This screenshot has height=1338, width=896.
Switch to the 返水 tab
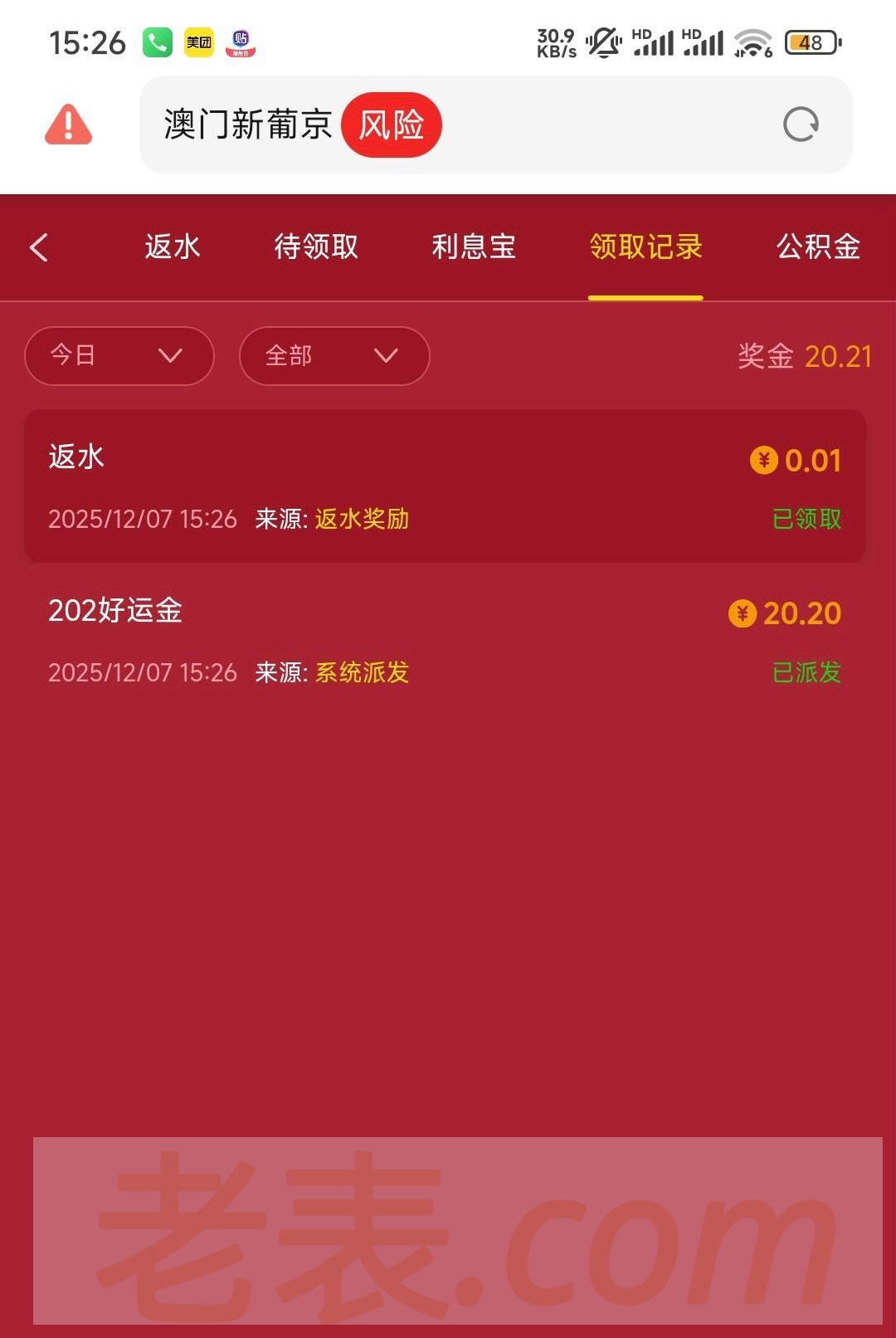173,247
